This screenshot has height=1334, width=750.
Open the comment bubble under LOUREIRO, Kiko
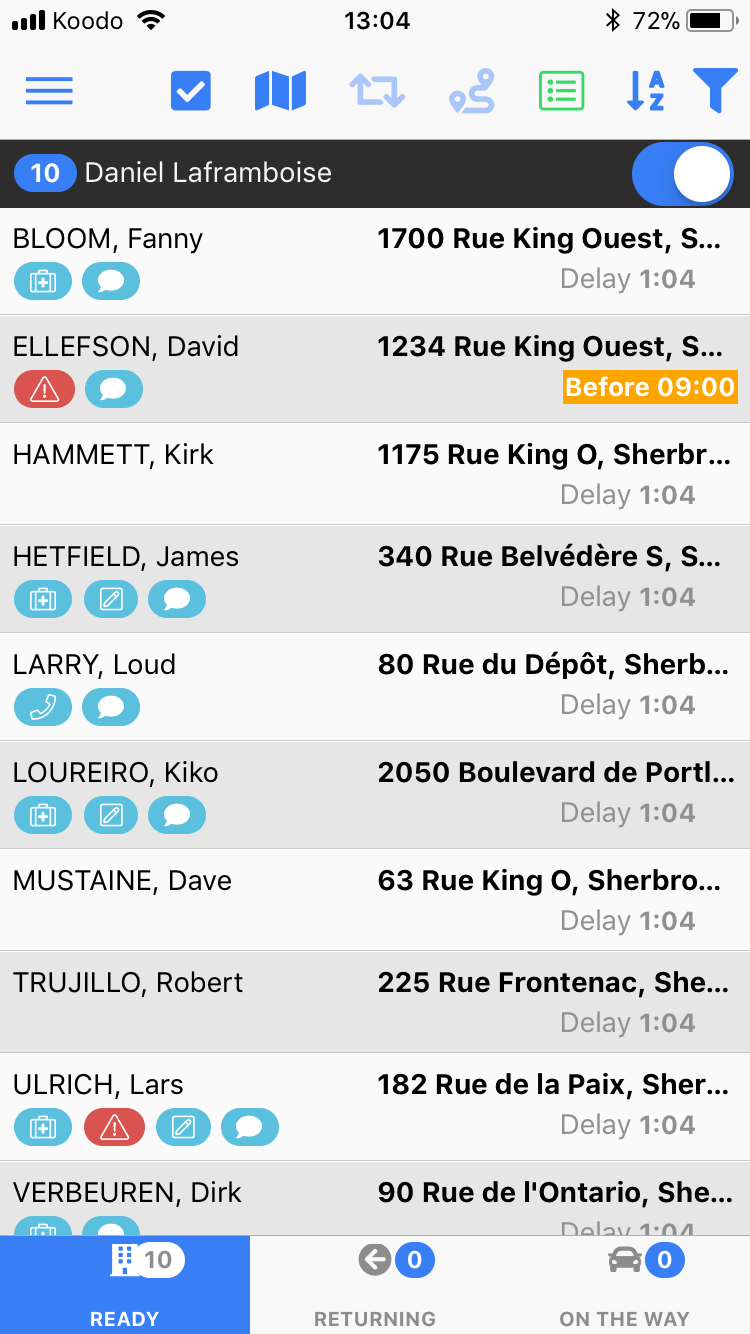[177, 816]
